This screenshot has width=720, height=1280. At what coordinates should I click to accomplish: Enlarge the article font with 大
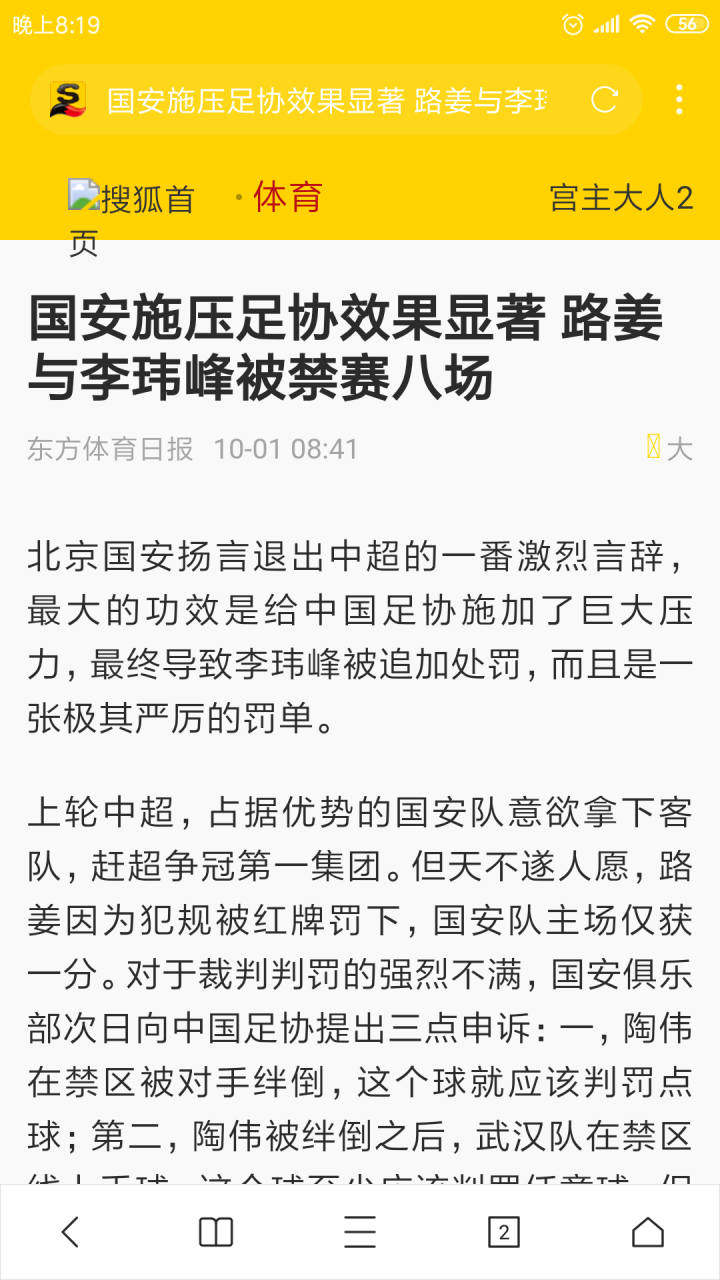[678, 448]
